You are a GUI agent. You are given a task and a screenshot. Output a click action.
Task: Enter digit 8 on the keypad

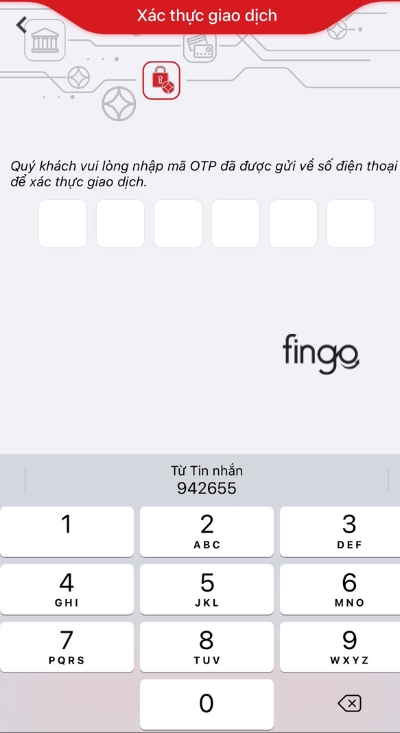207,647
